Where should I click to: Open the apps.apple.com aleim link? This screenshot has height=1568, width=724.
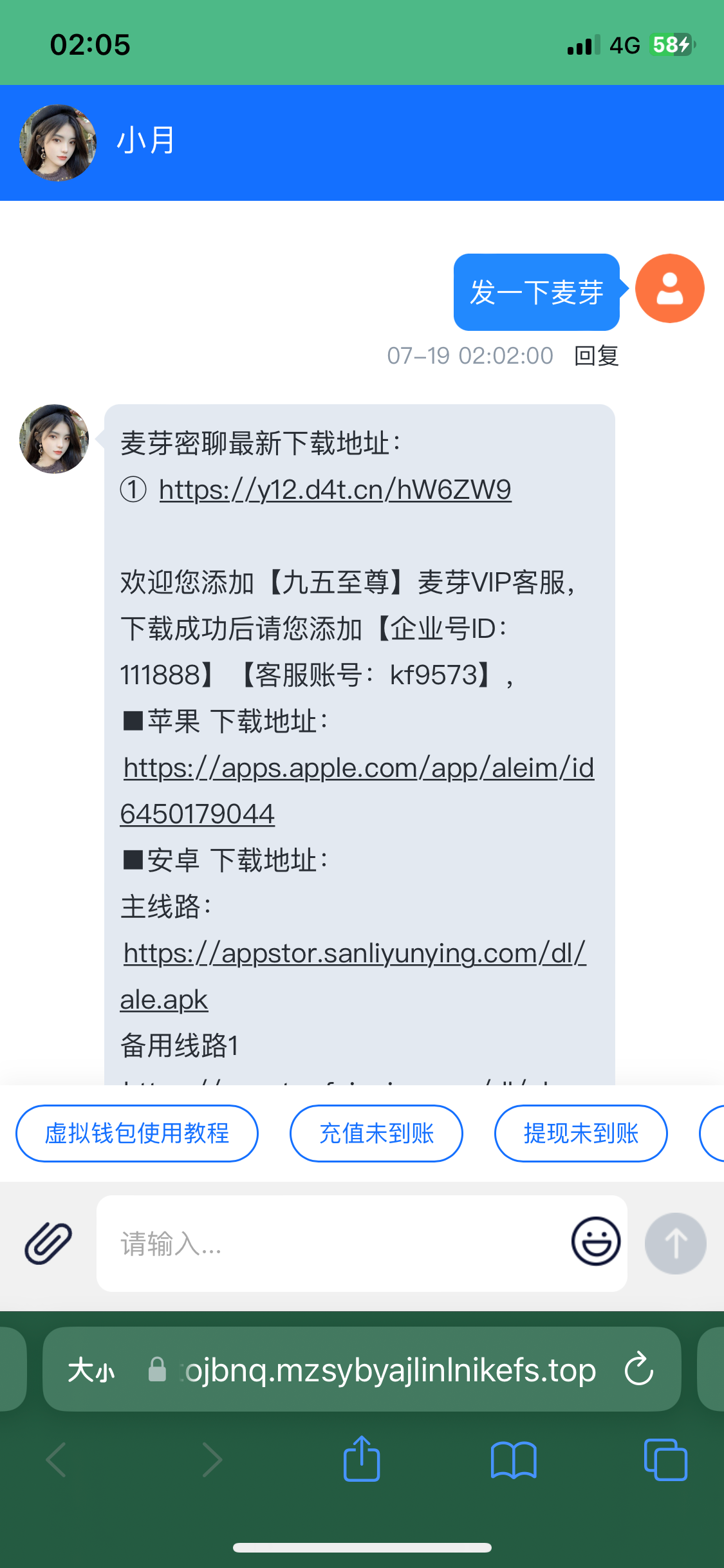(x=358, y=769)
